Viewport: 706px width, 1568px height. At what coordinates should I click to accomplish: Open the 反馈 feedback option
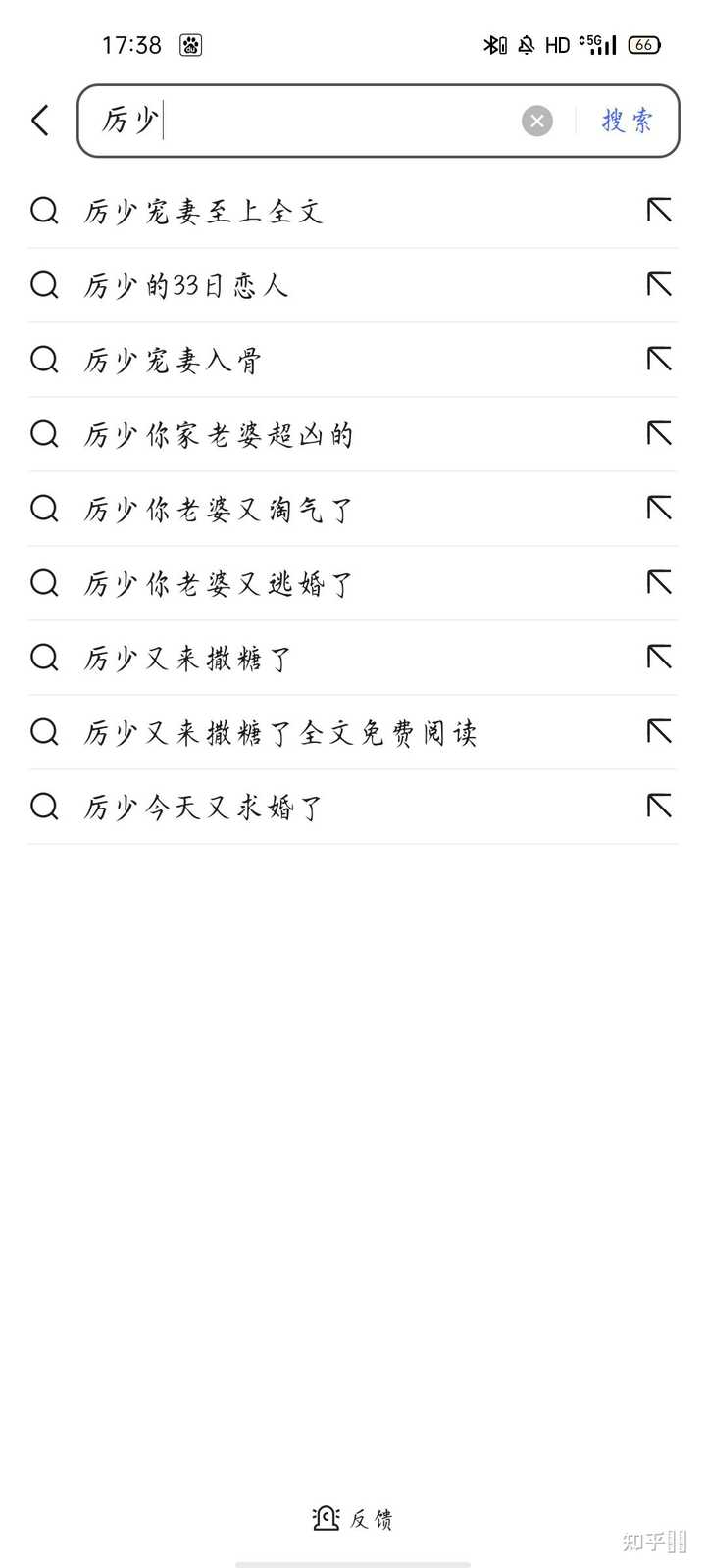(353, 1519)
